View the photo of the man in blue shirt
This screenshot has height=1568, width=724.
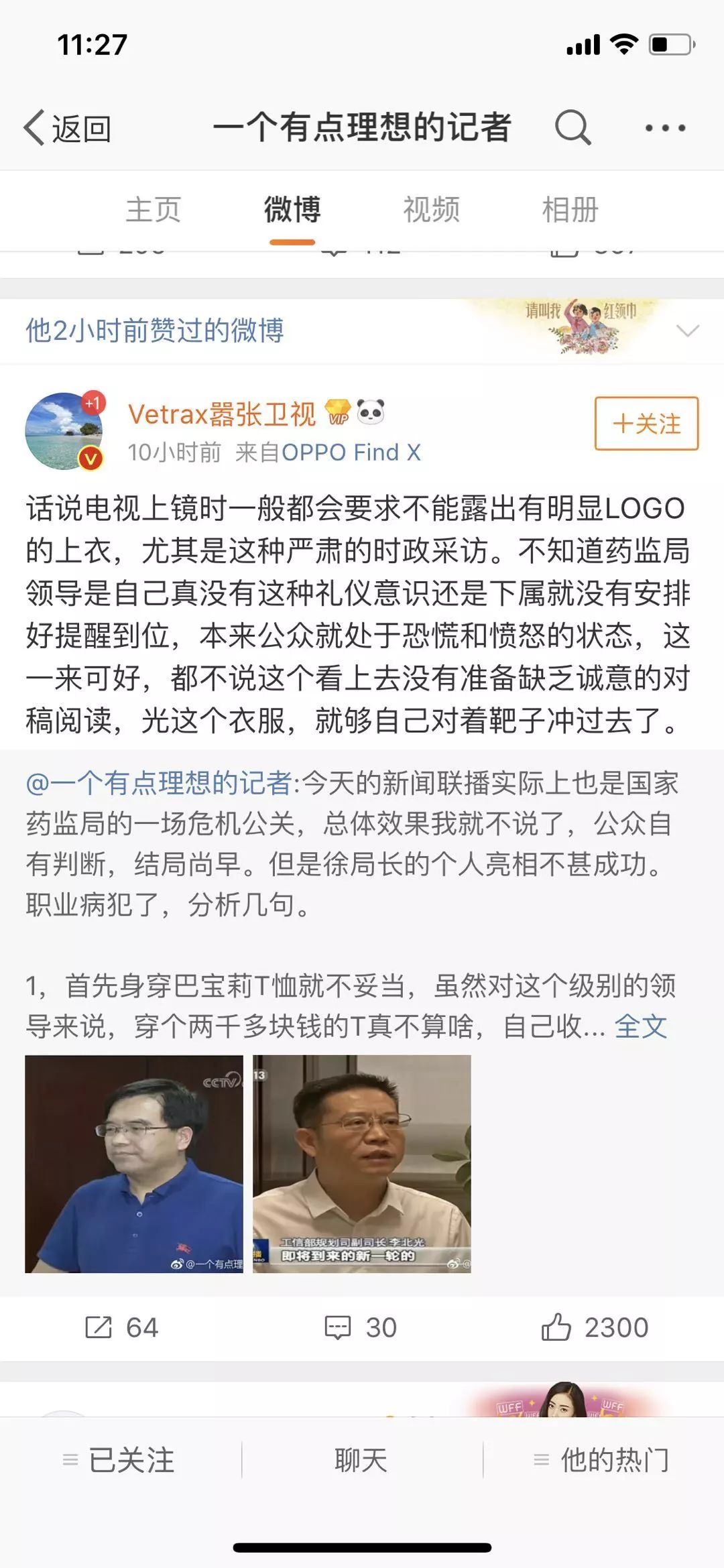pos(134,1164)
